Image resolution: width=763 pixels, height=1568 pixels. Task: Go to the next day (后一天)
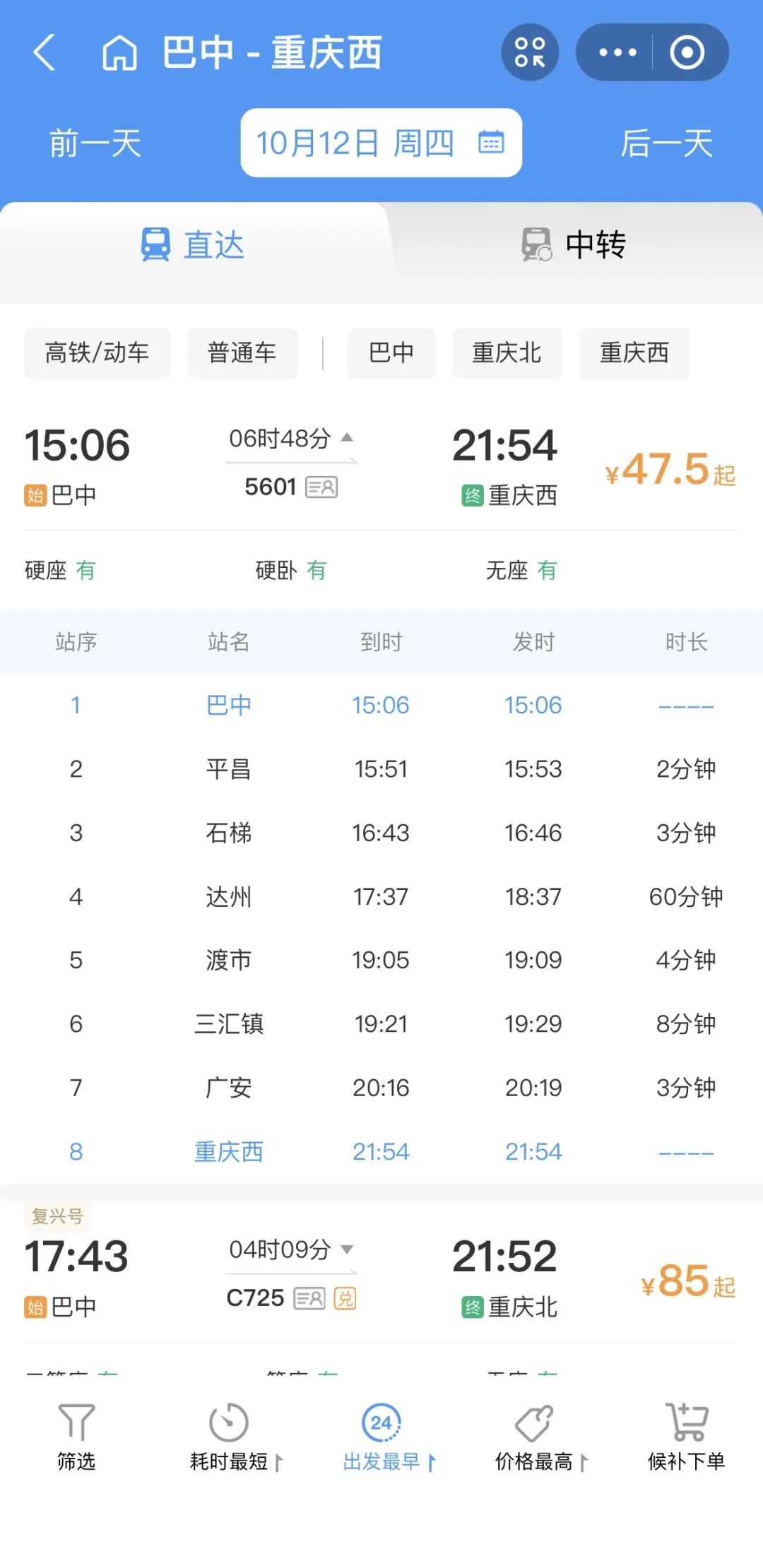point(666,143)
